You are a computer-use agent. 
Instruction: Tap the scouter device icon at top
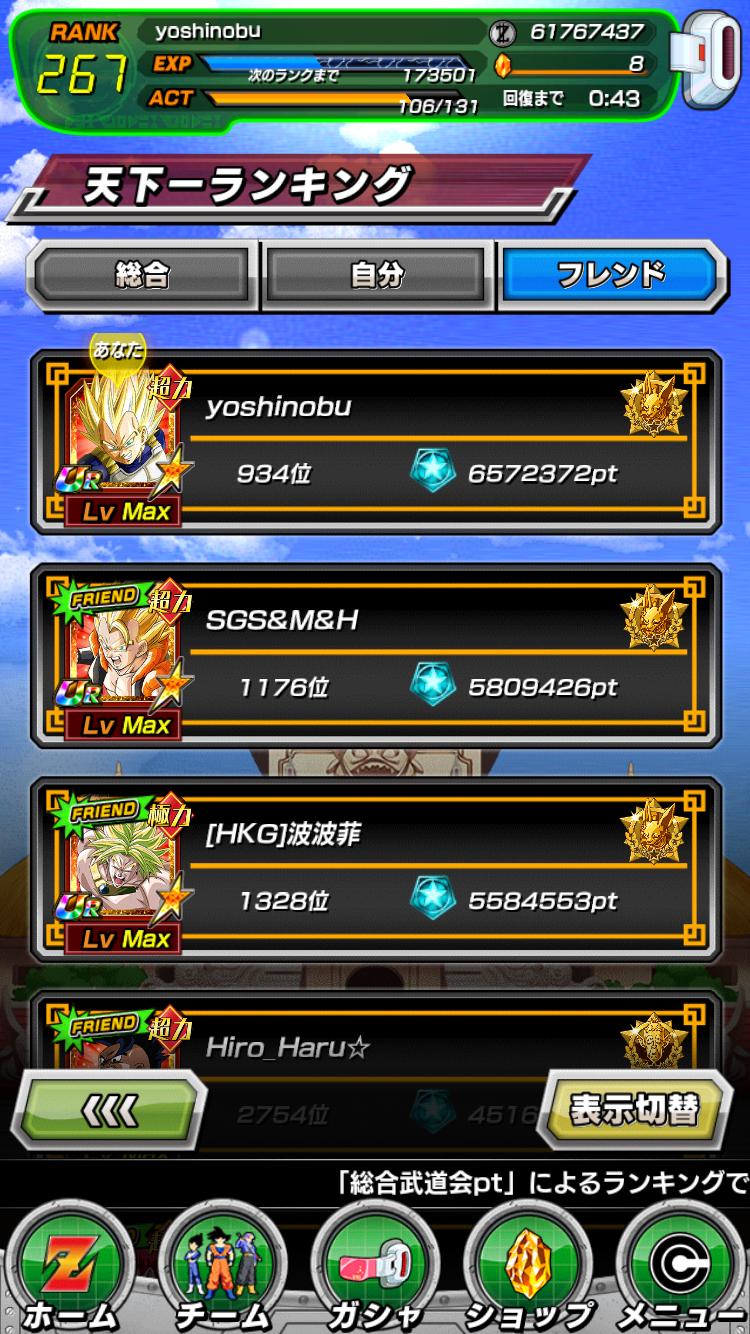tap(708, 60)
